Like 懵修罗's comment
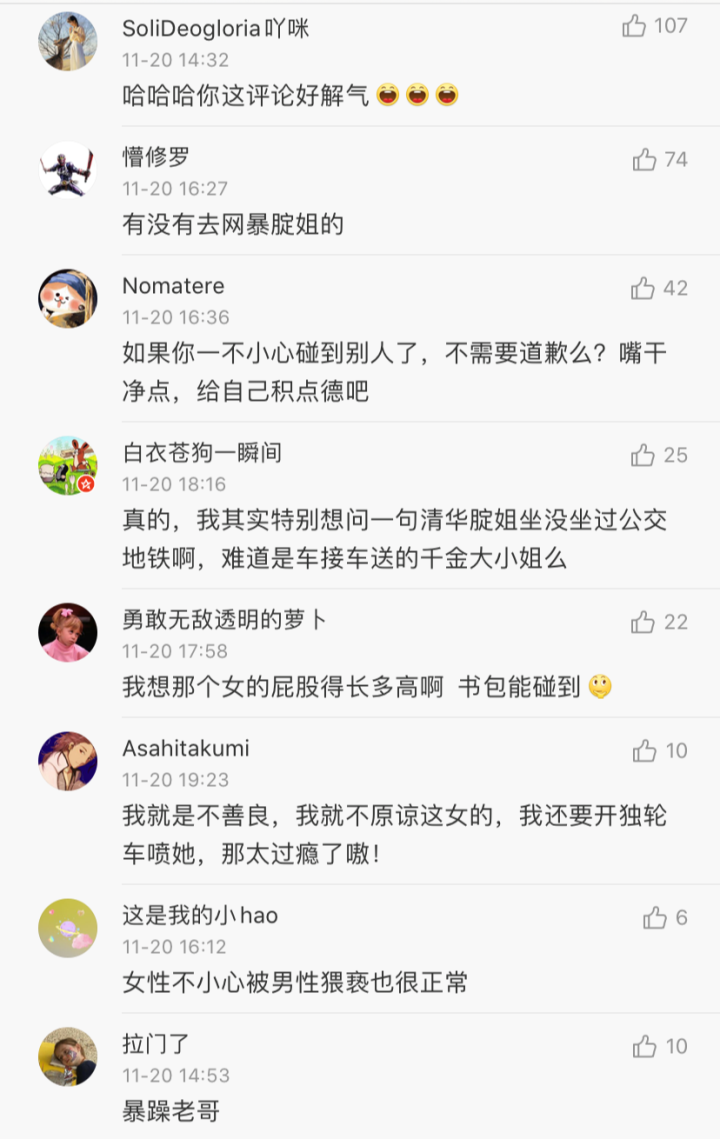 click(644, 159)
